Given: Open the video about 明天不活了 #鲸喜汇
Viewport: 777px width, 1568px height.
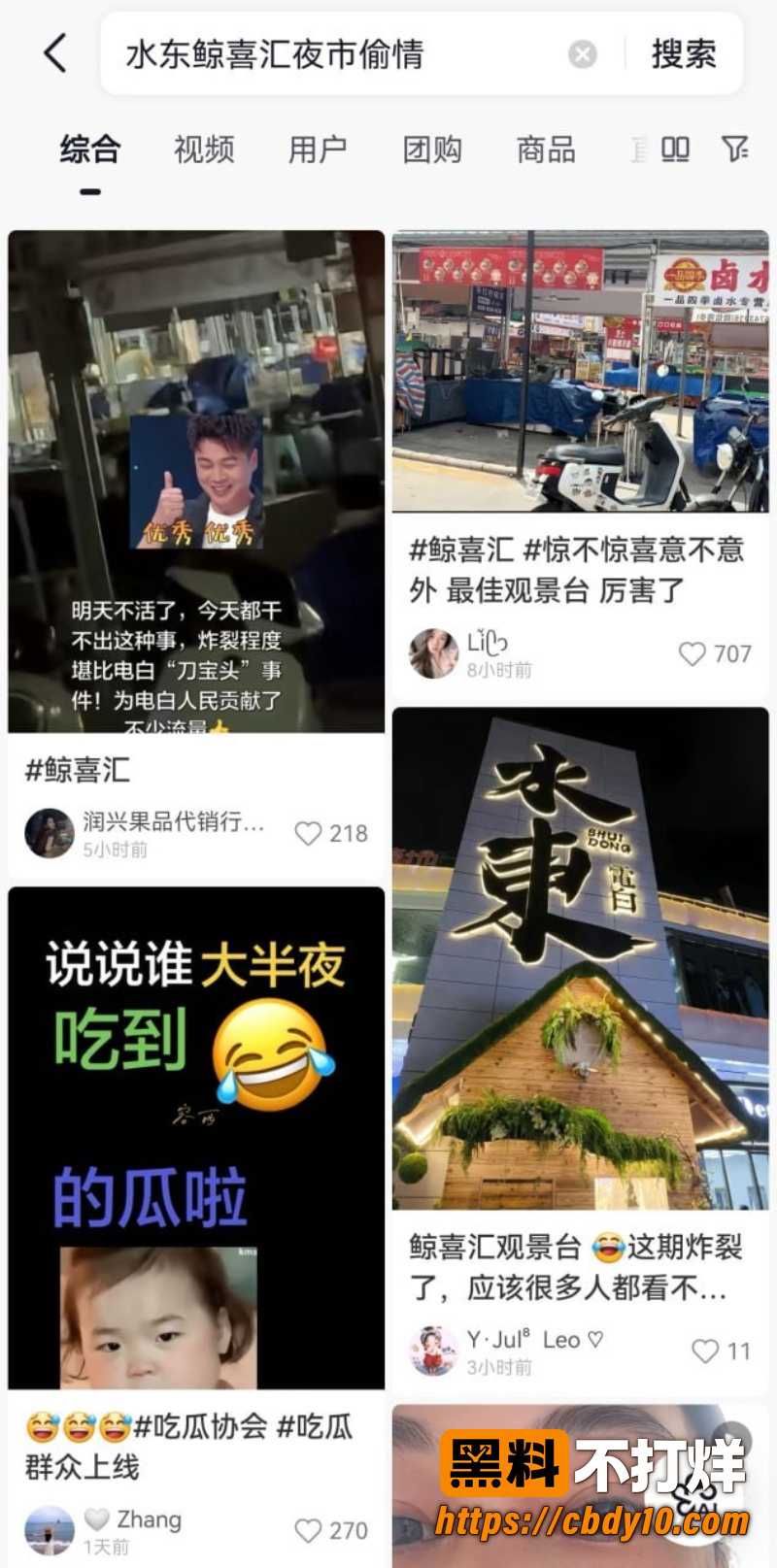Looking at the screenshot, I should coord(196,482).
